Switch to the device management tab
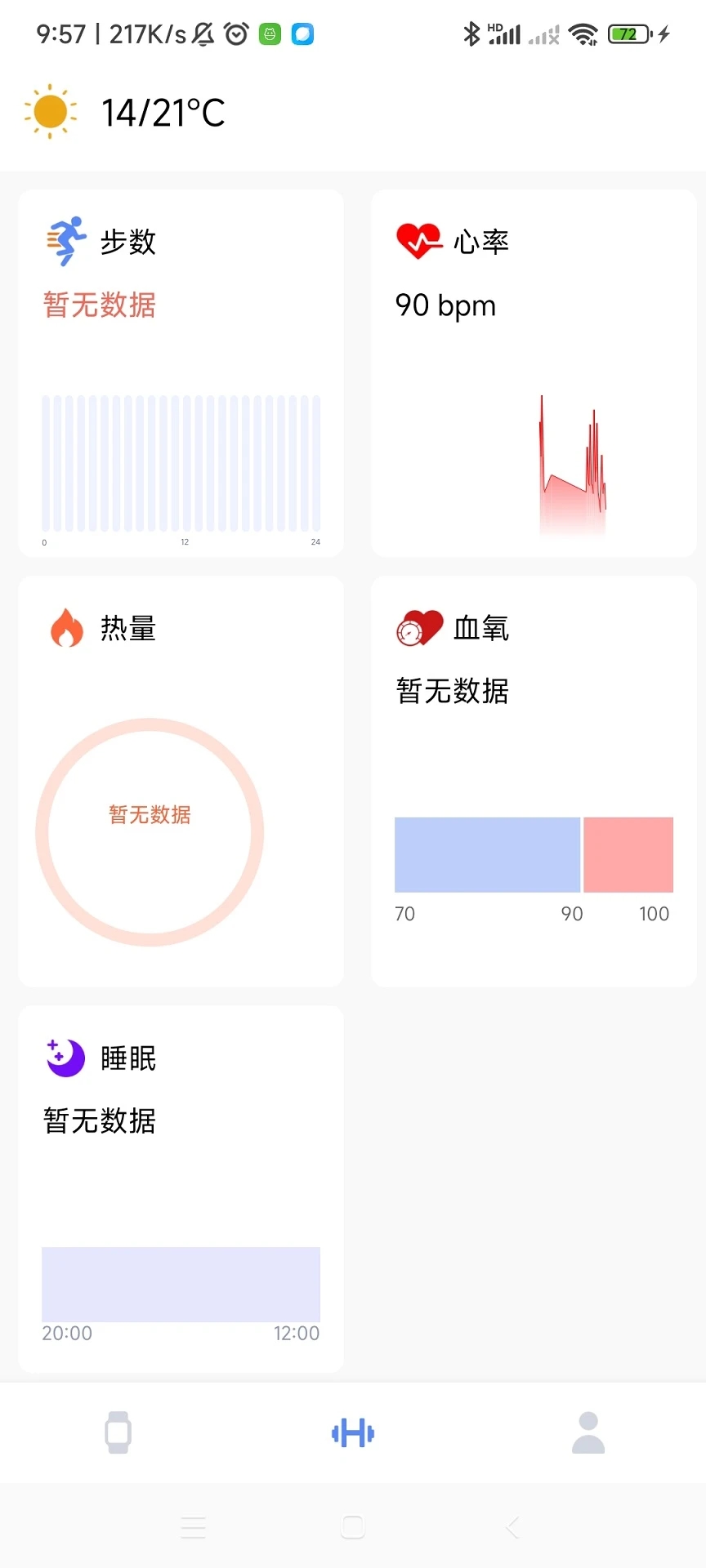 (x=118, y=1432)
